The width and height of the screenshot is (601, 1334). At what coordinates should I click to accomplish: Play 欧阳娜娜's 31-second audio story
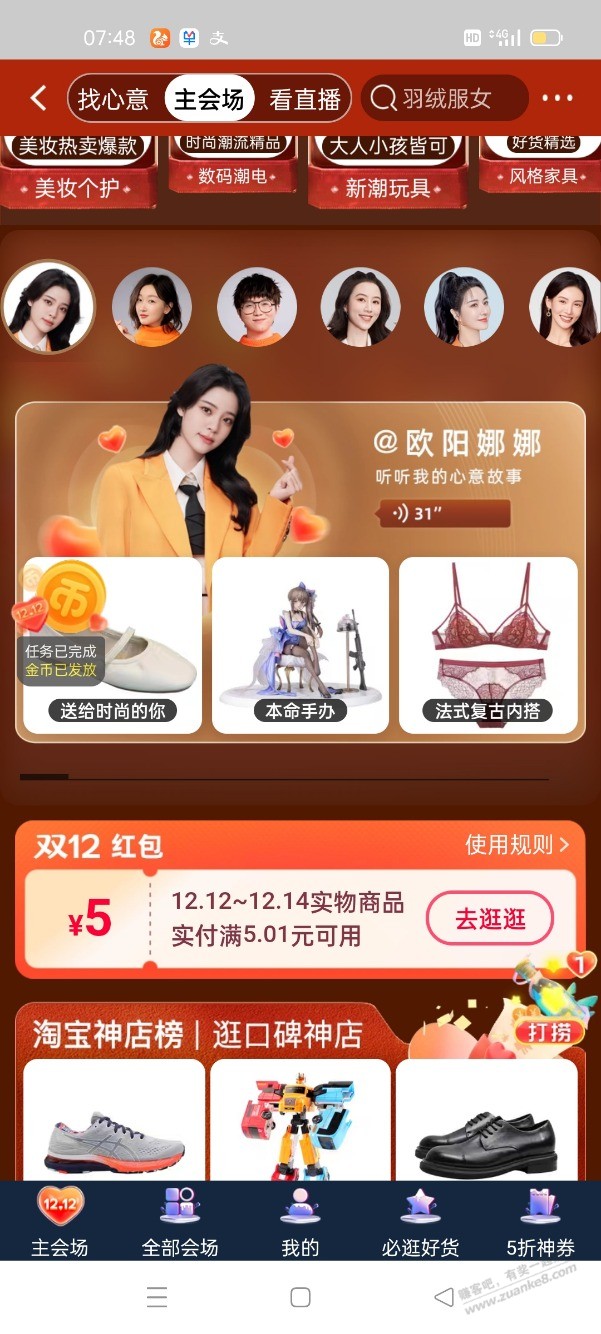pos(443,514)
